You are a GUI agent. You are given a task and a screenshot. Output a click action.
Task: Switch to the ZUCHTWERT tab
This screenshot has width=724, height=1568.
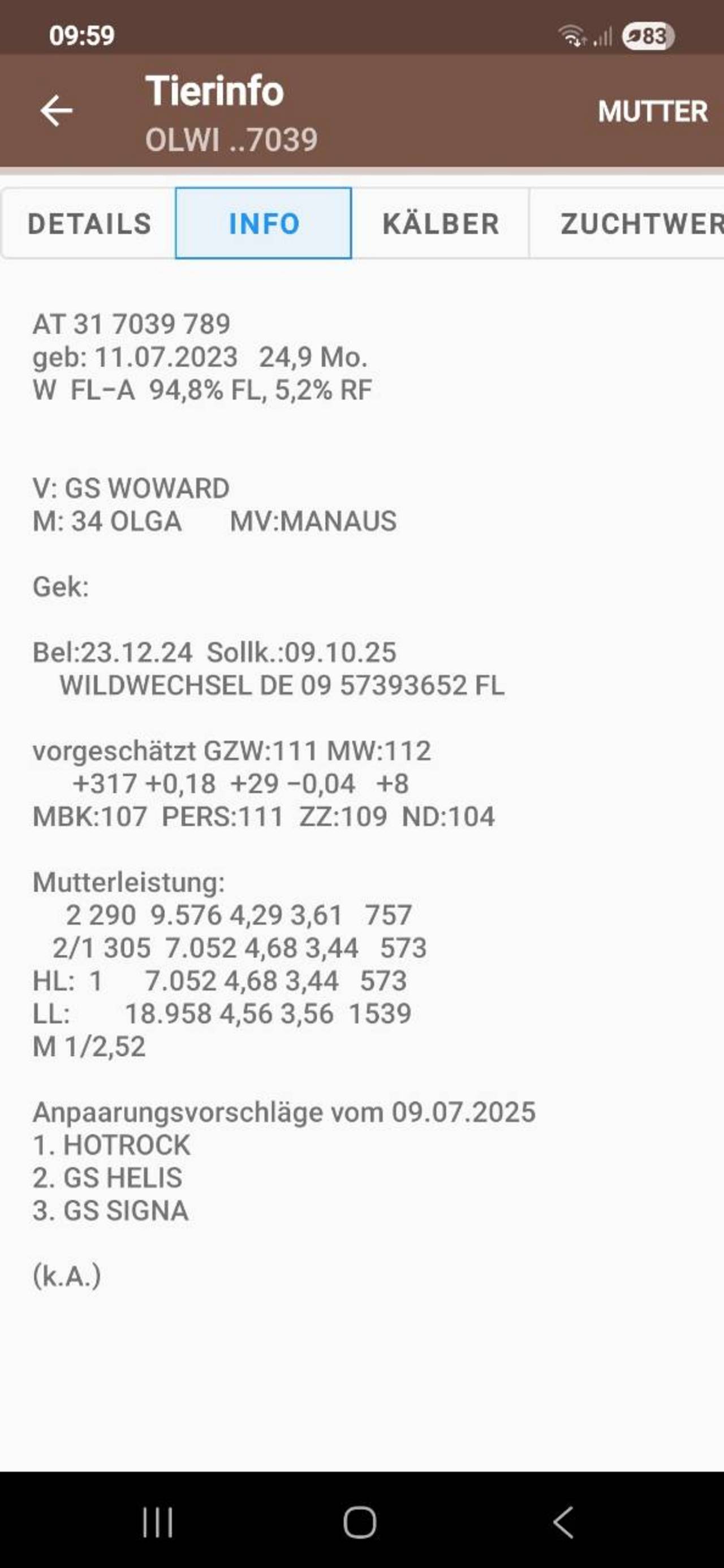click(x=627, y=223)
